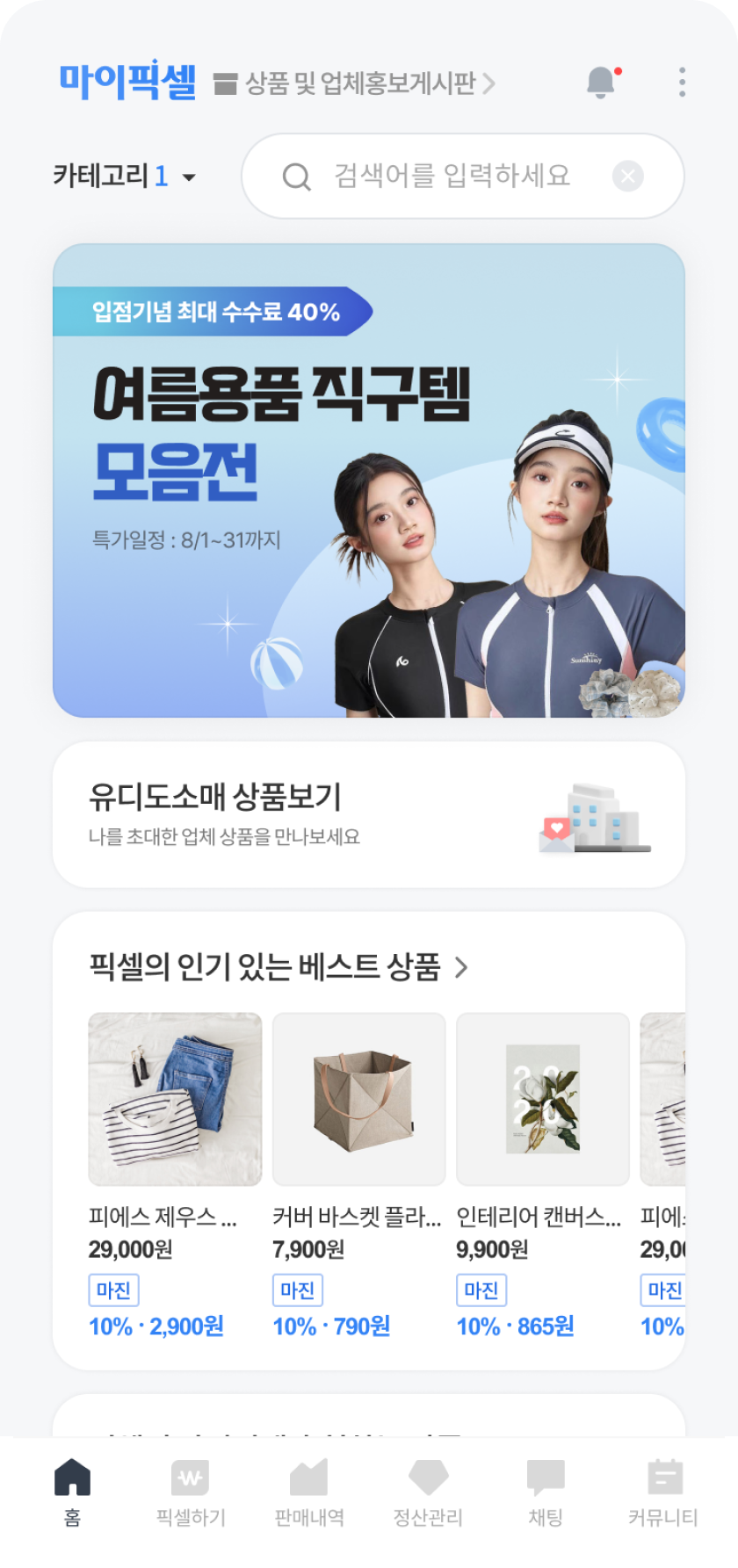
Task: Switch to the 픽셀하기 tab
Action: coord(190,1492)
